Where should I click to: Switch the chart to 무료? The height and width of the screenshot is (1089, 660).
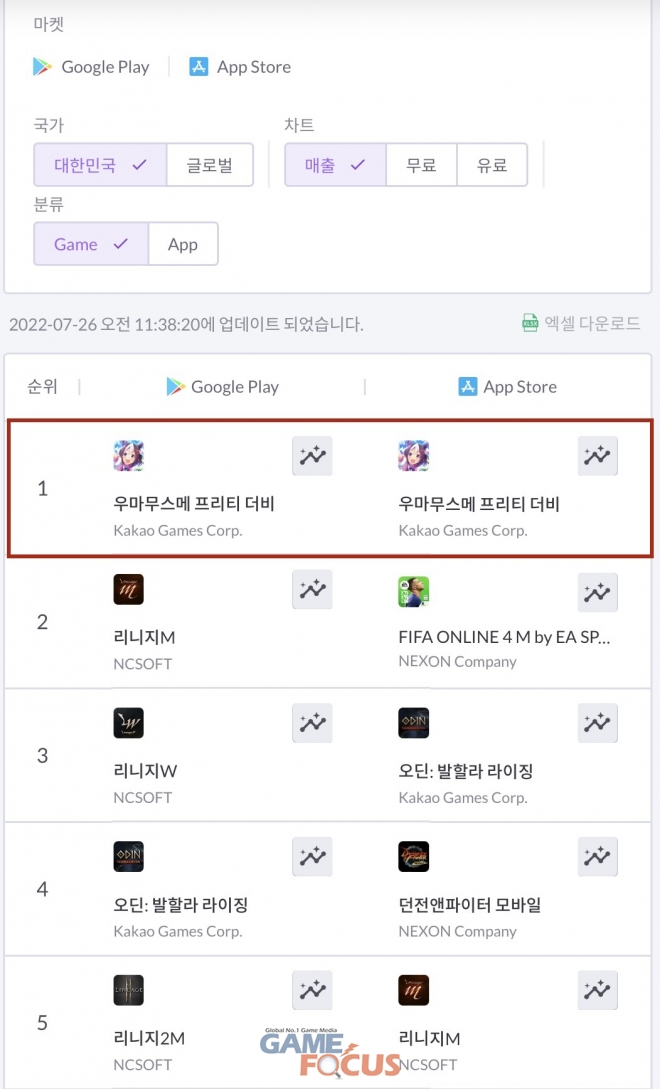(421, 165)
